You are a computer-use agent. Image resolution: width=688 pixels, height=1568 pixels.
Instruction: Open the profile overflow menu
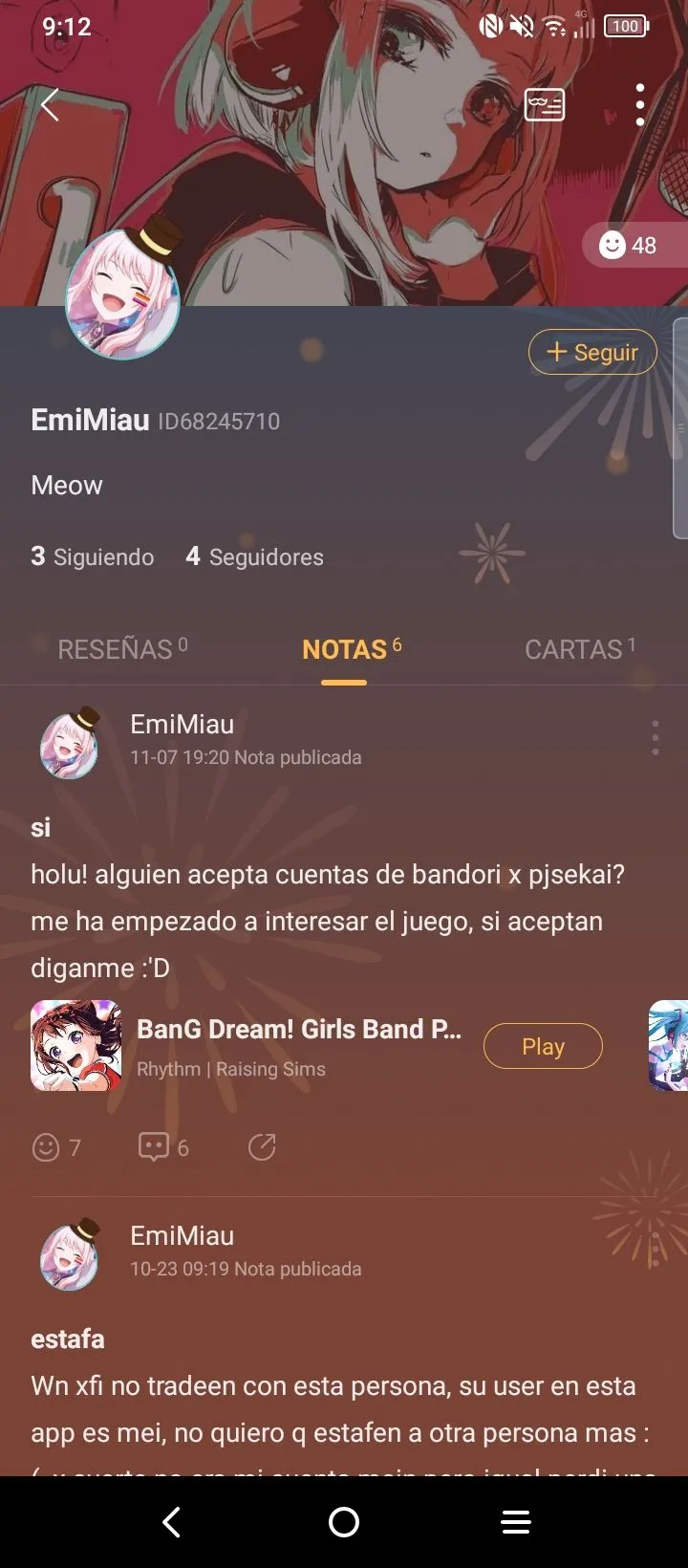tap(640, 105)
